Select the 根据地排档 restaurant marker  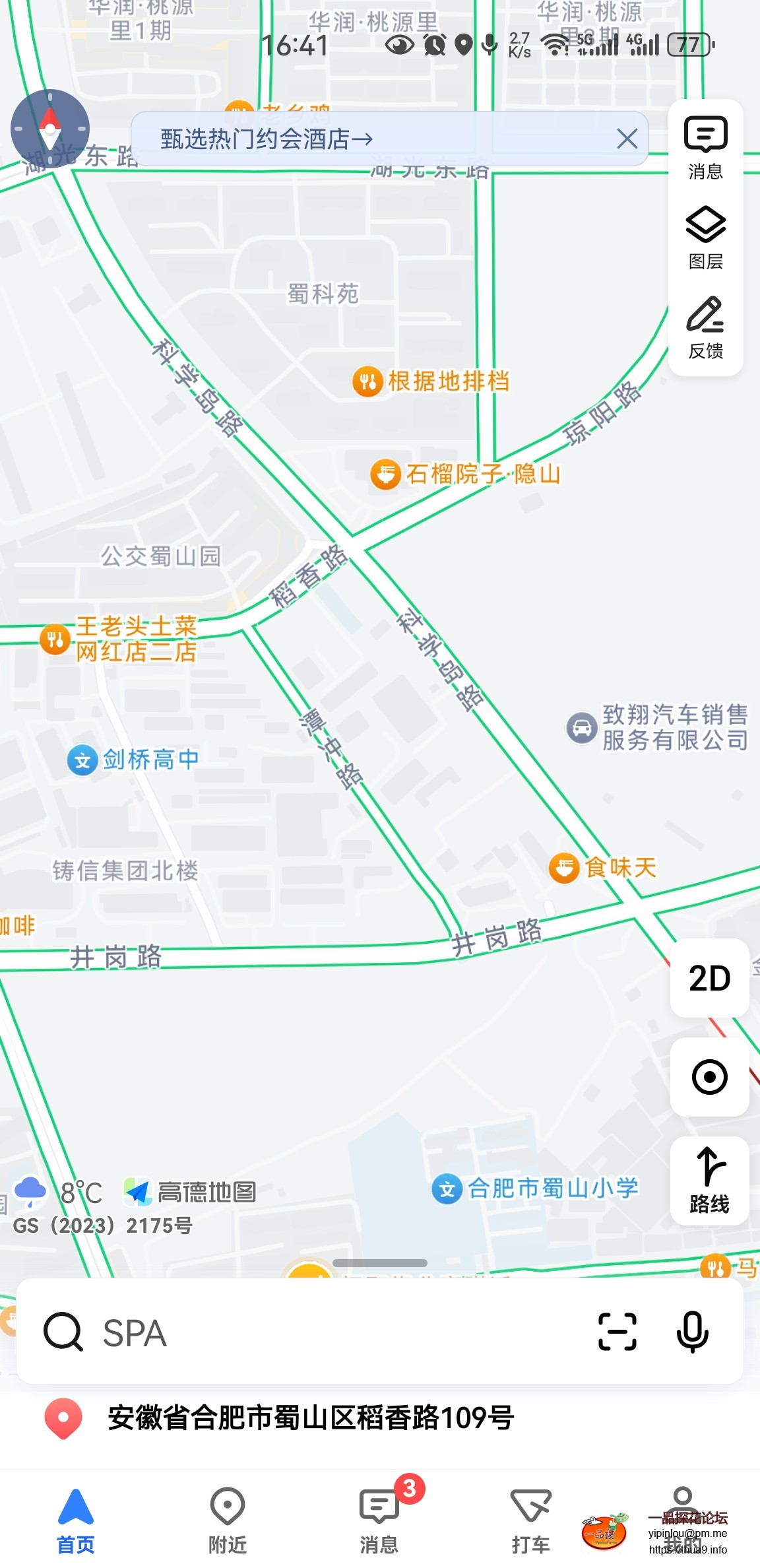point(367,381)
